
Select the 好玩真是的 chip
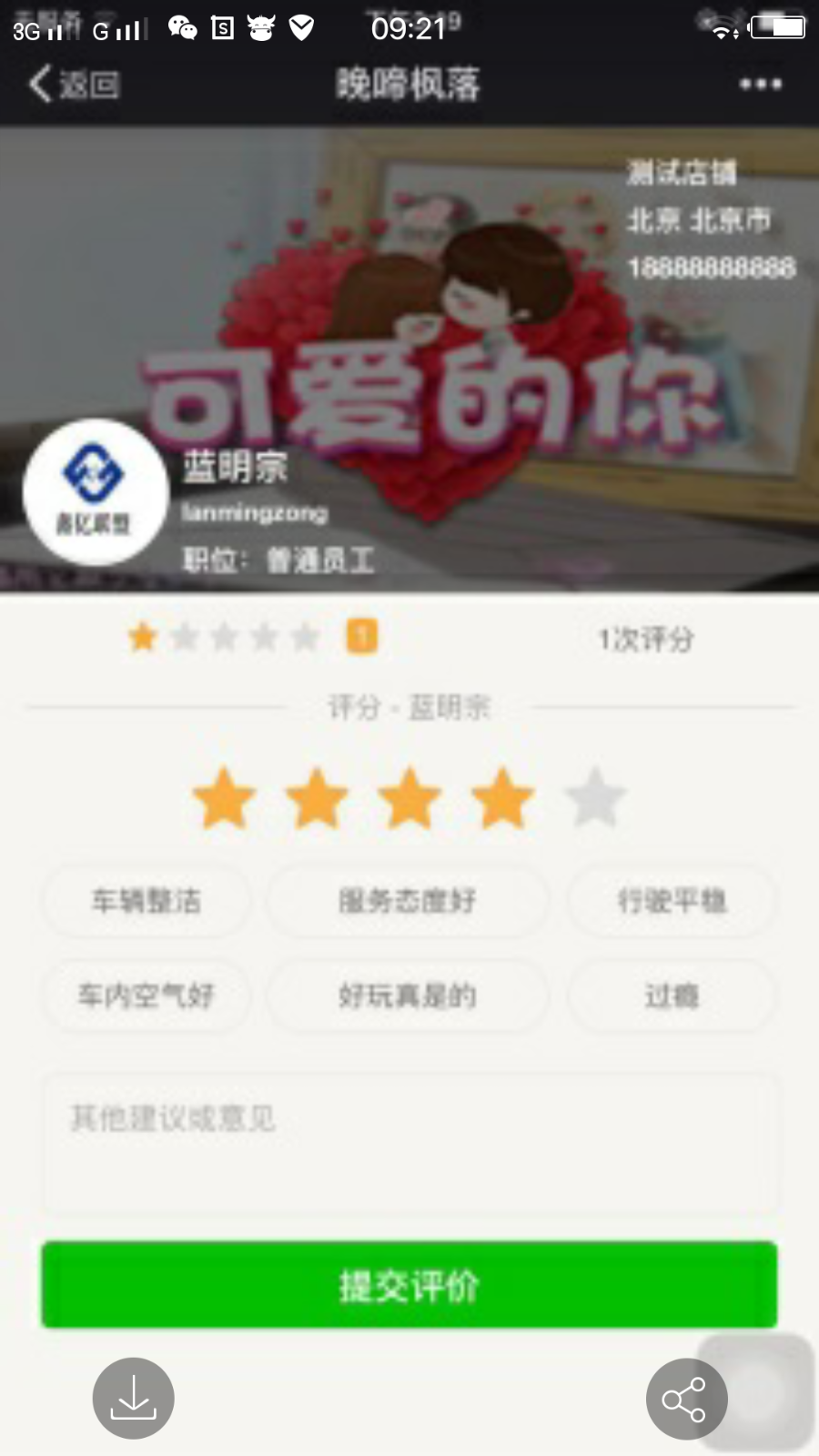coord(408,996)
